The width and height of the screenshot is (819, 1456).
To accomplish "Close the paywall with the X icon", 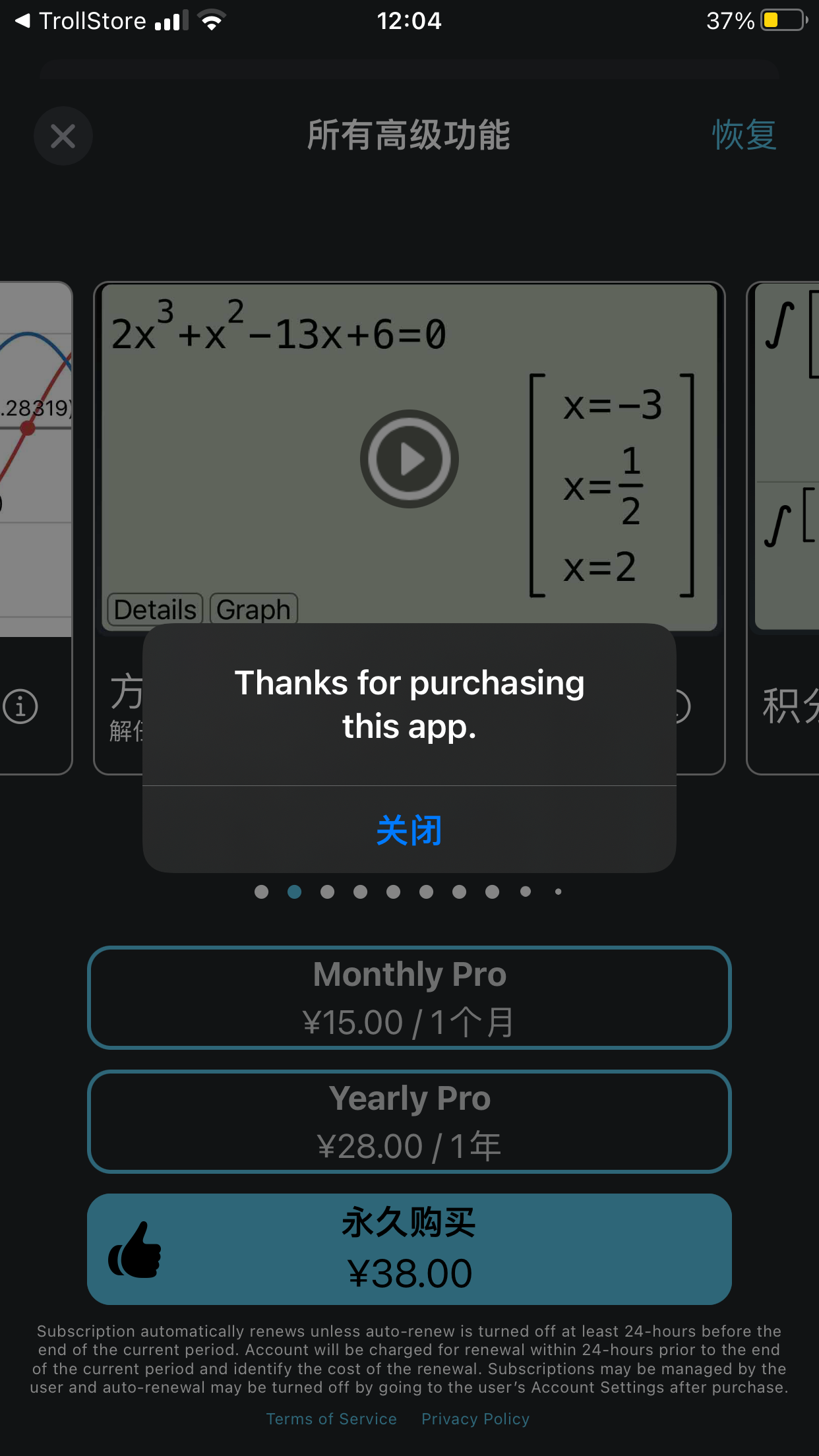I will click(63, 136).
